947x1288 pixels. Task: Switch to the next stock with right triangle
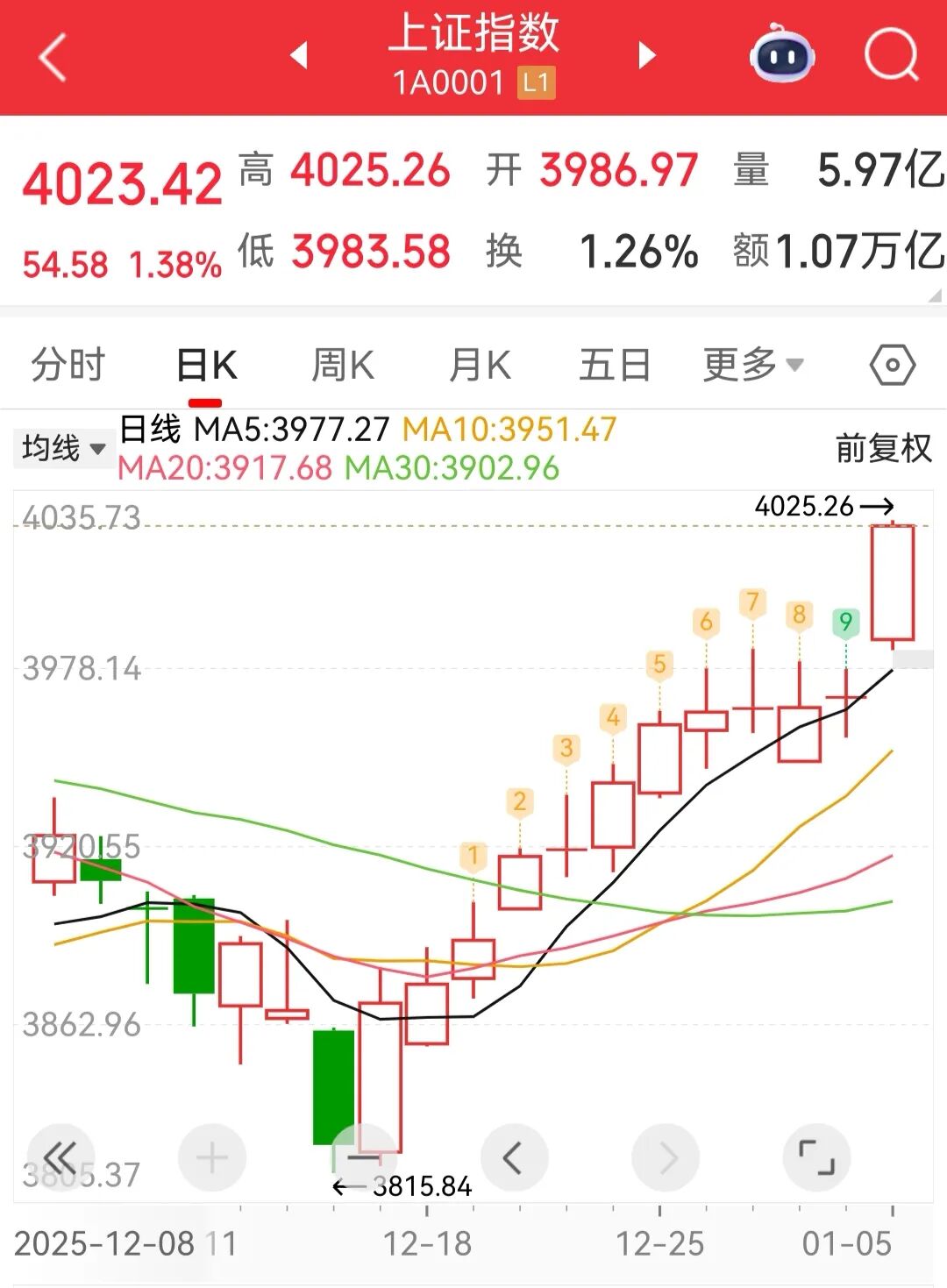point(647,55)
